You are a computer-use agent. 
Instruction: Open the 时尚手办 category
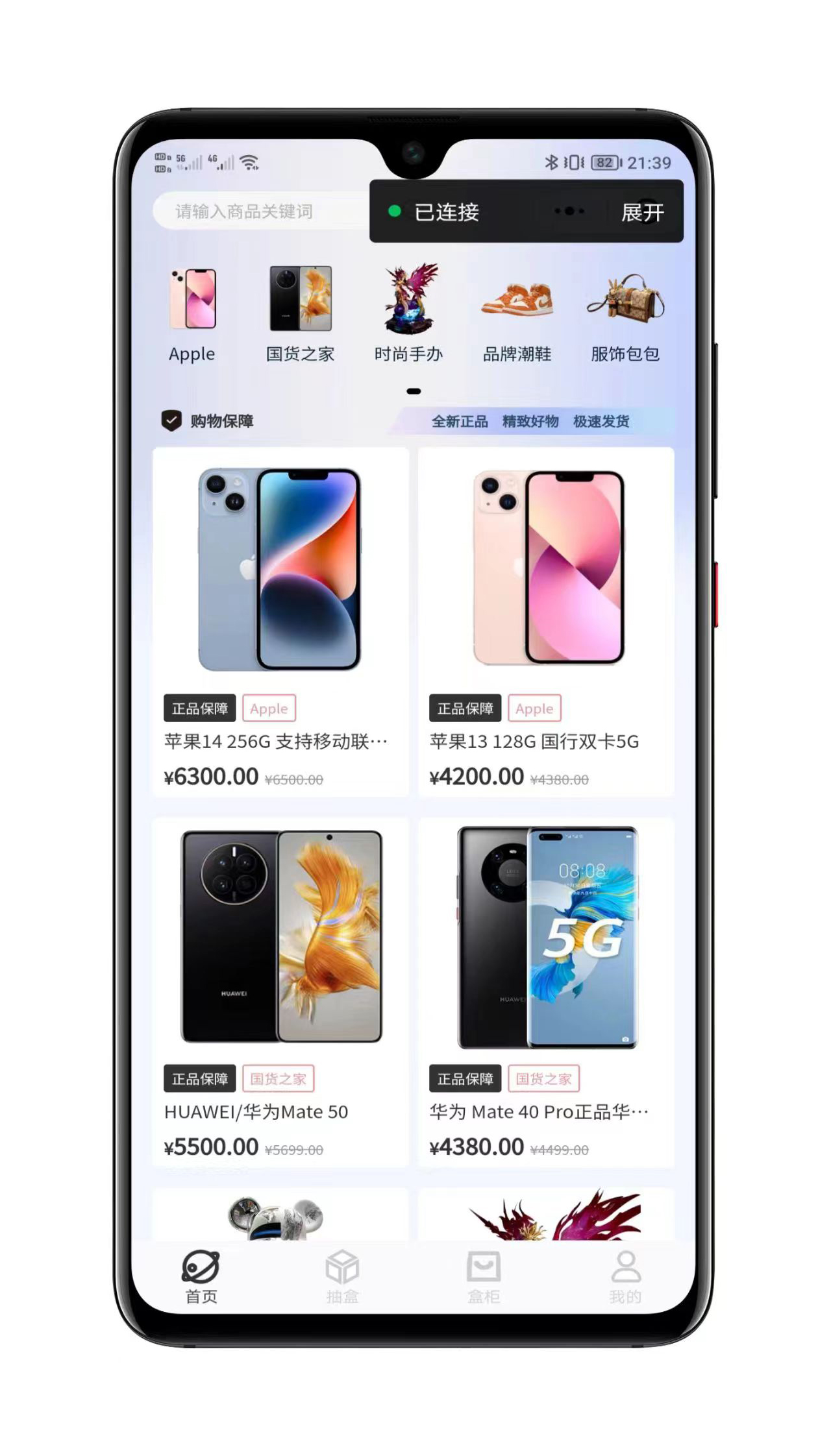(x=408, y=313)
